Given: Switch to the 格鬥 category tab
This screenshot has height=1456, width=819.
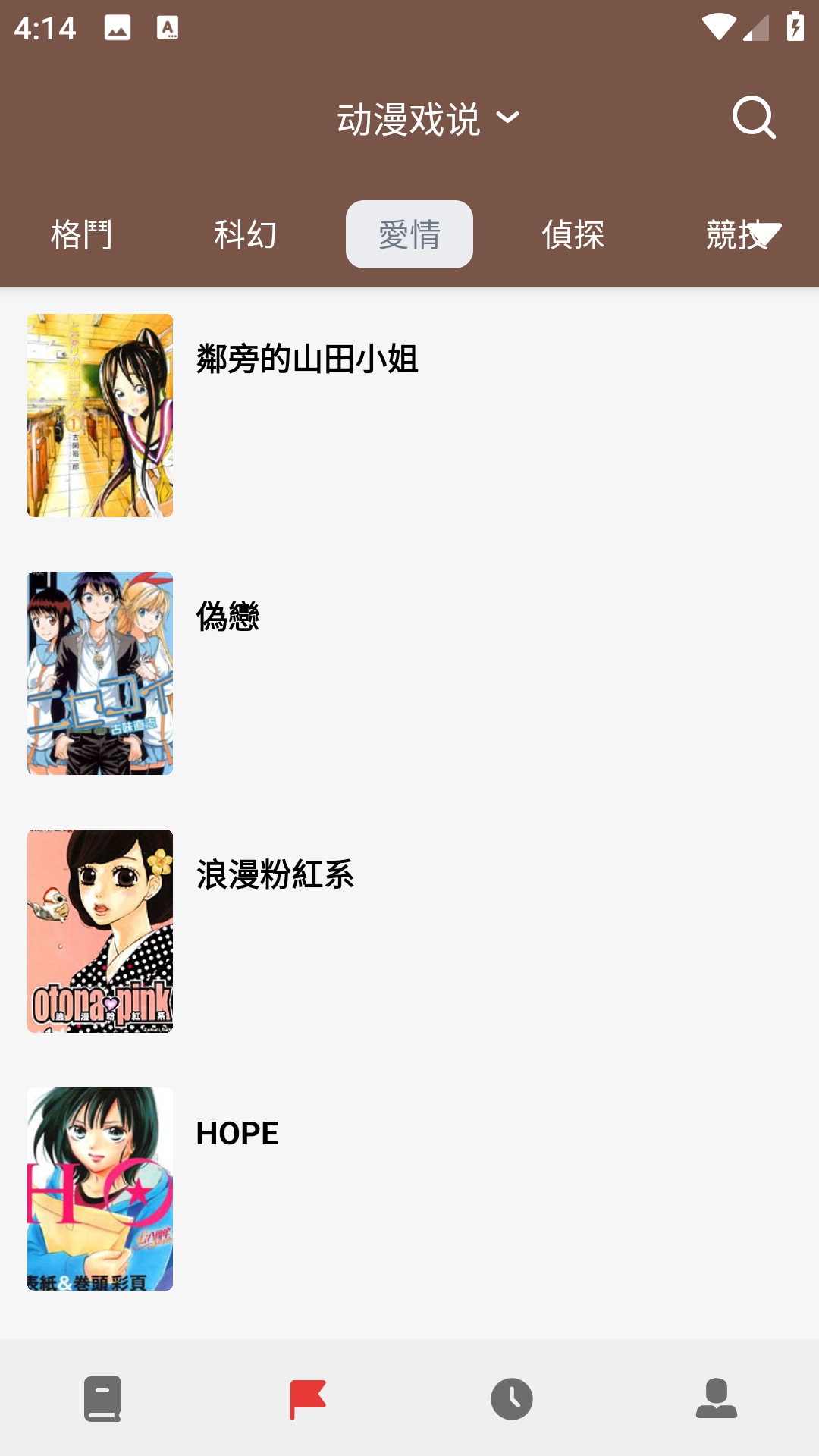Looking at the screenshot, I should click(x=82, y=234).
